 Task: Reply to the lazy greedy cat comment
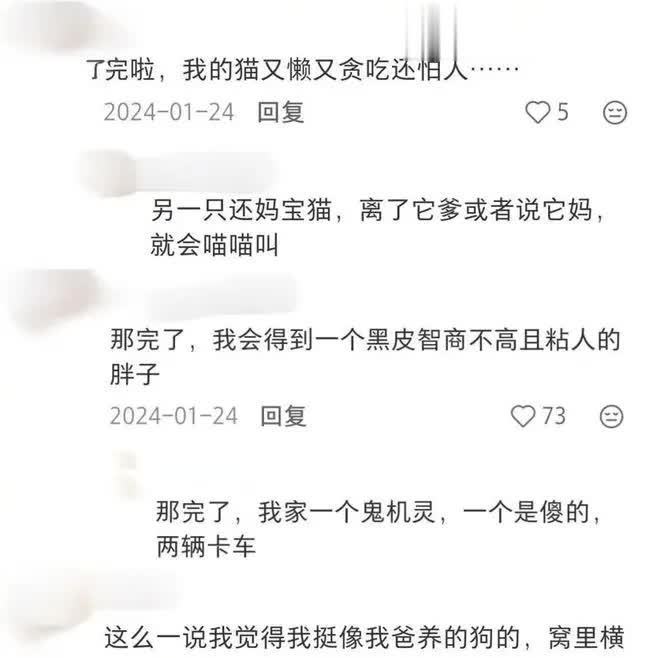tap(281, 112)
